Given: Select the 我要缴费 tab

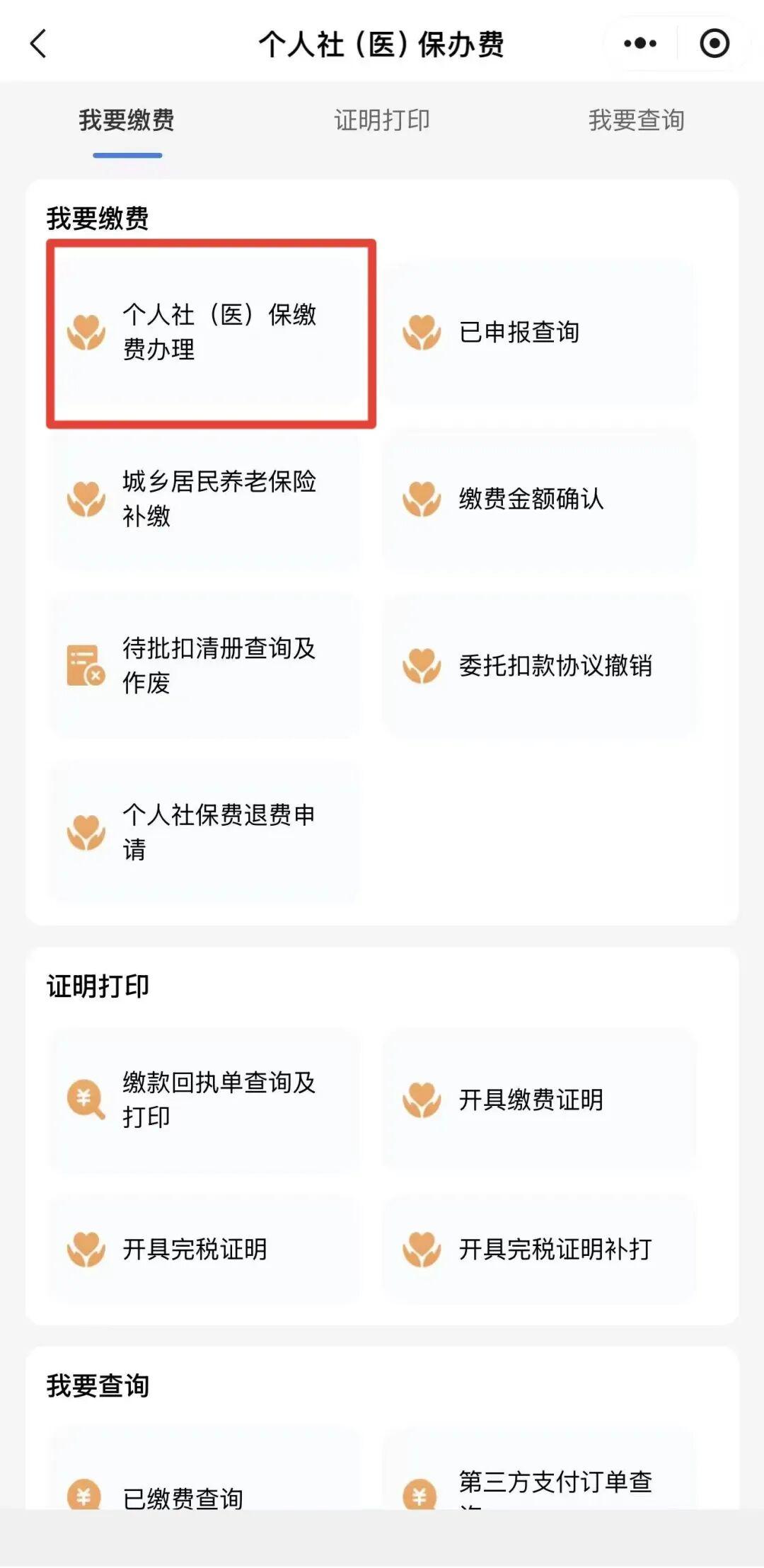Looking at the screenshot, I should [x=127, y=120].
